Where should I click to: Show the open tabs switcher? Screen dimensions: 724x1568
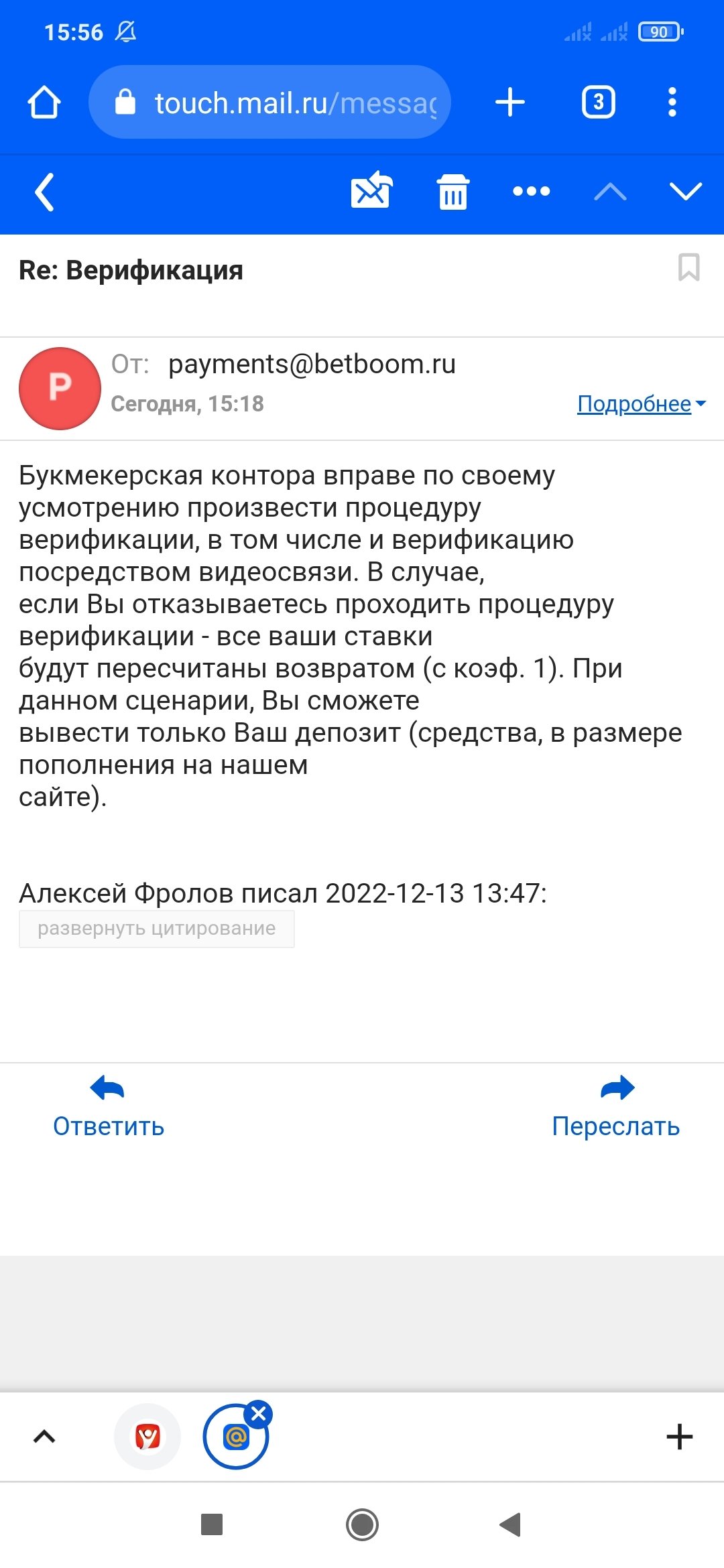pos(598,103)
